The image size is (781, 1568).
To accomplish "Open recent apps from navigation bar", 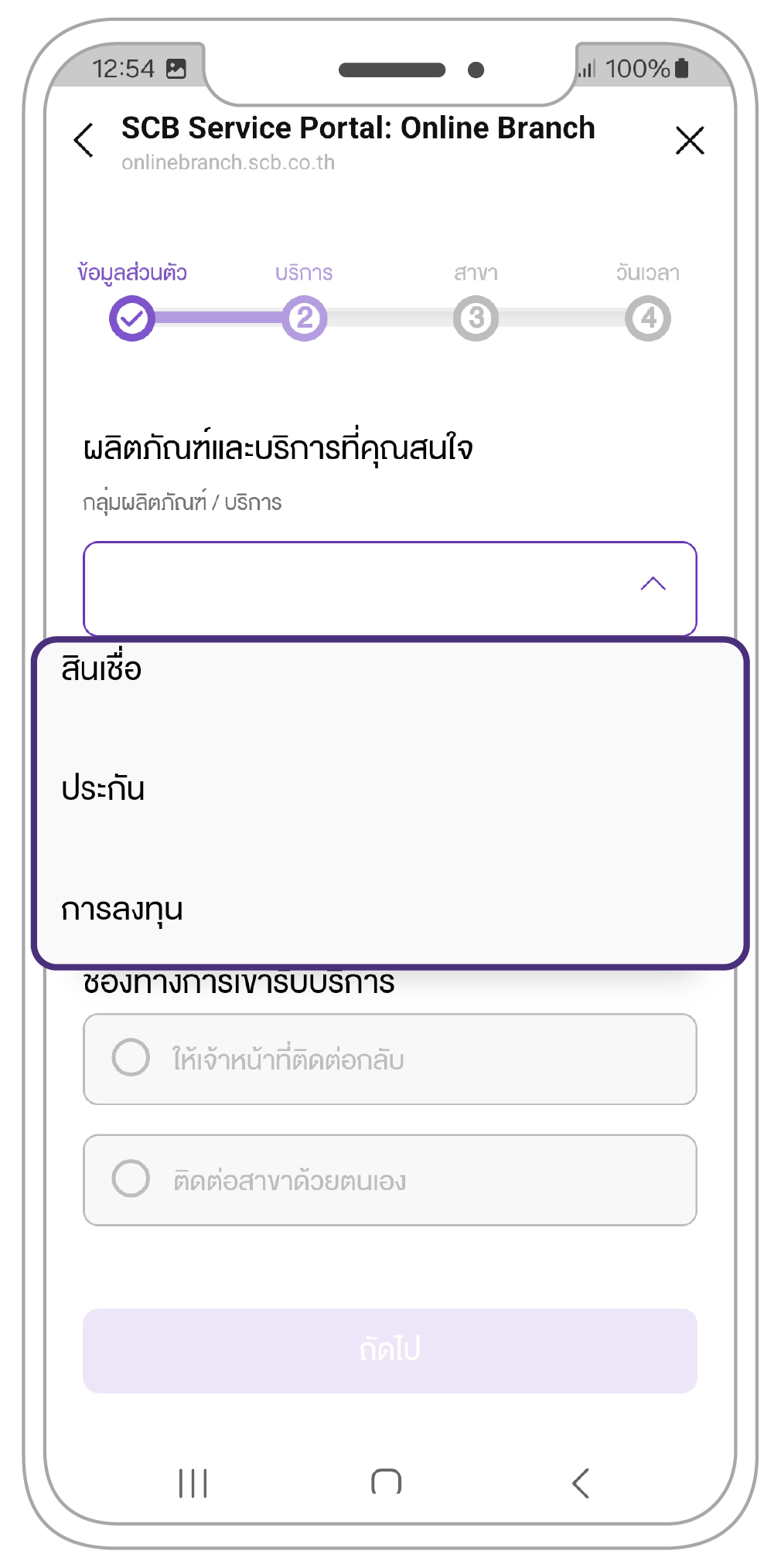I will point(193,1482).
